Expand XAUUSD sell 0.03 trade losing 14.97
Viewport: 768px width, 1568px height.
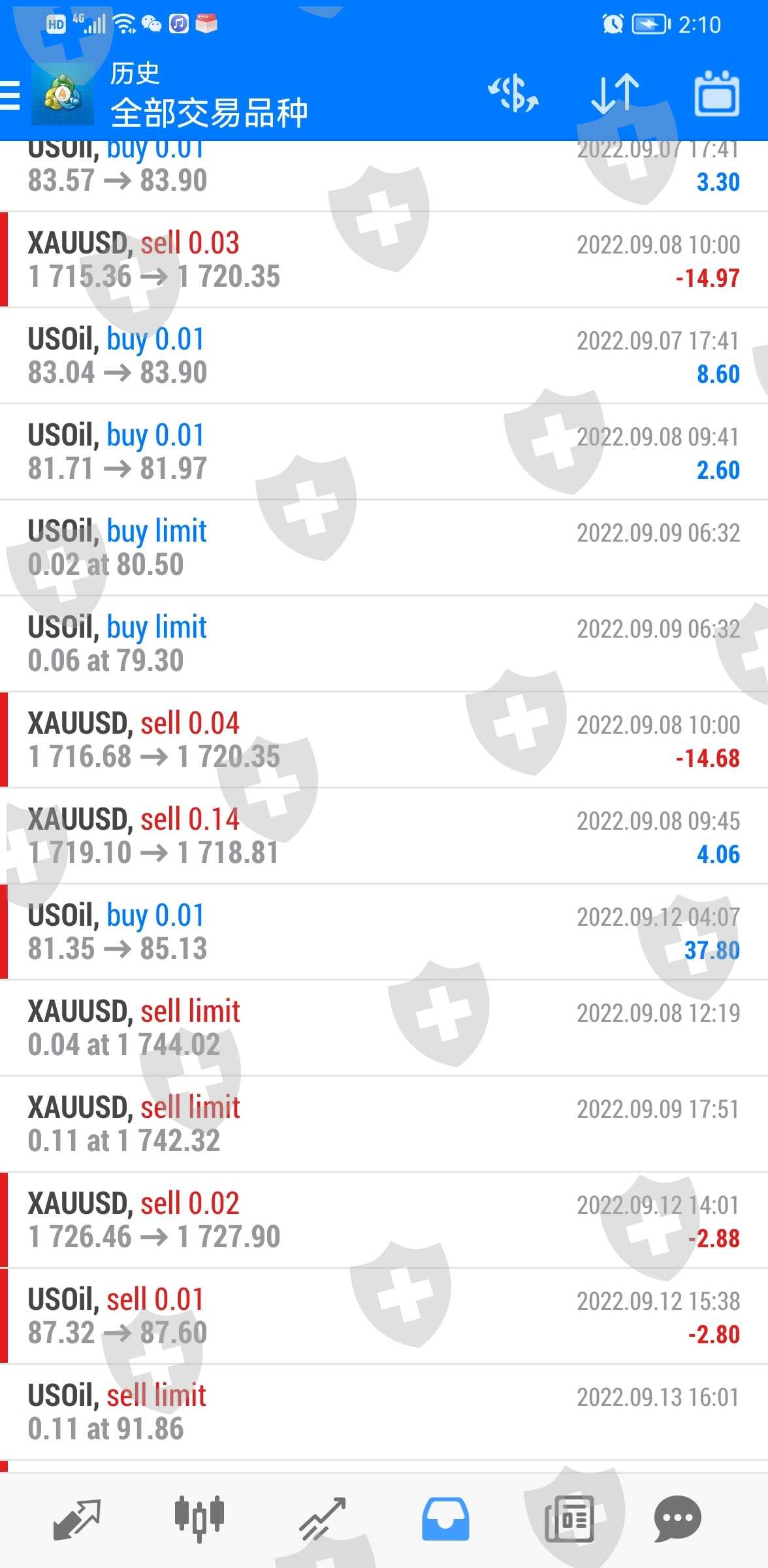384,260
